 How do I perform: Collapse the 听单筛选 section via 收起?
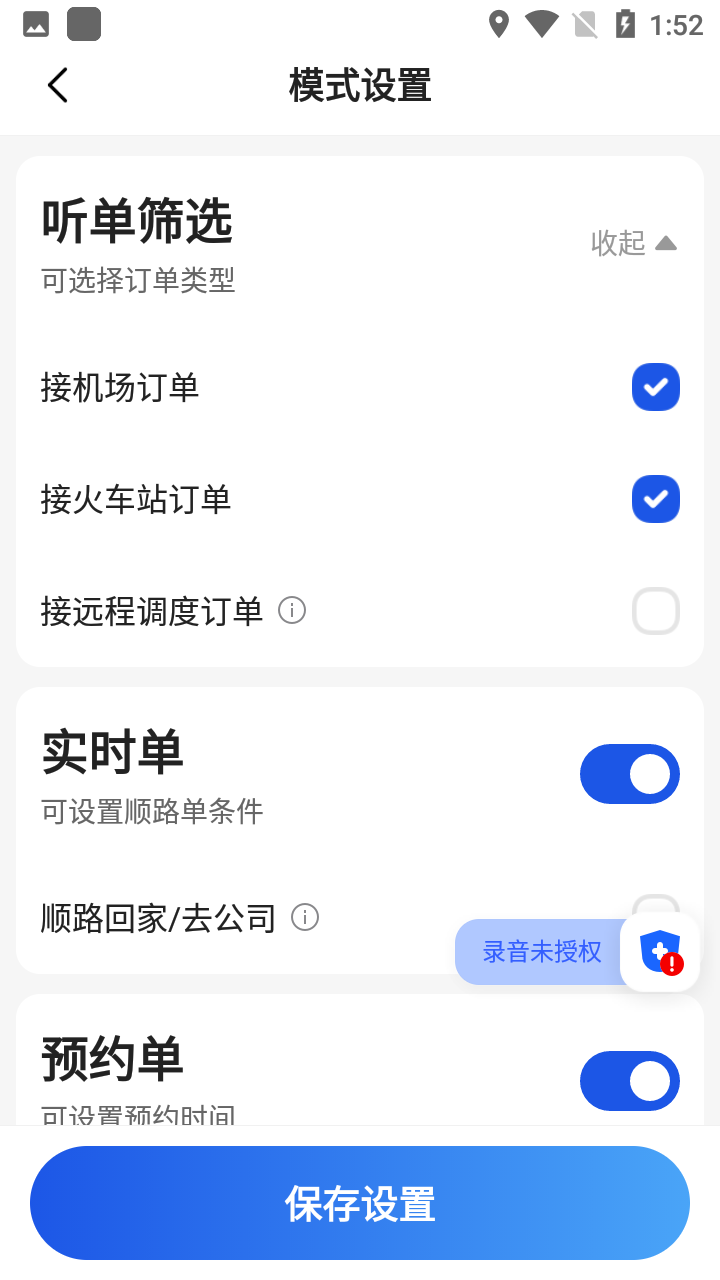(620, 244)
